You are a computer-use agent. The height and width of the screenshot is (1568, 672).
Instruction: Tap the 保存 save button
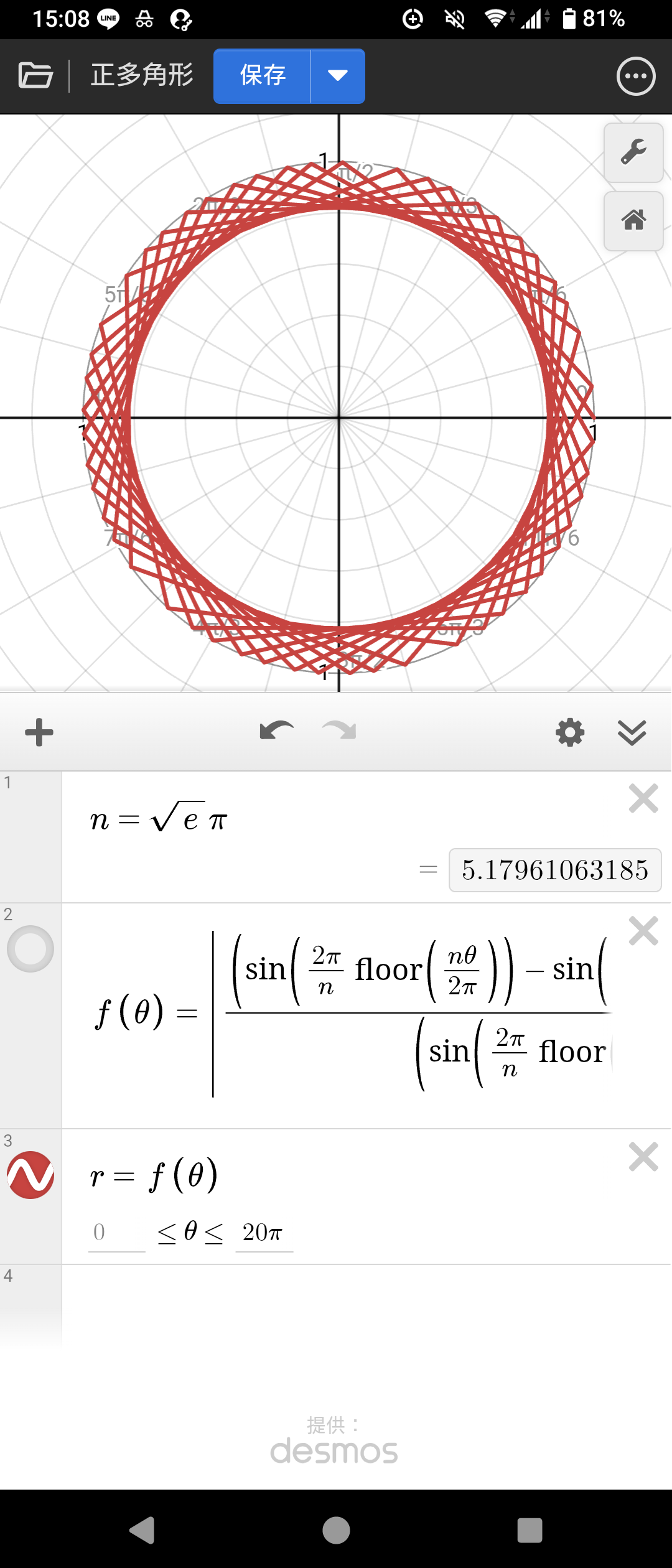263,76
